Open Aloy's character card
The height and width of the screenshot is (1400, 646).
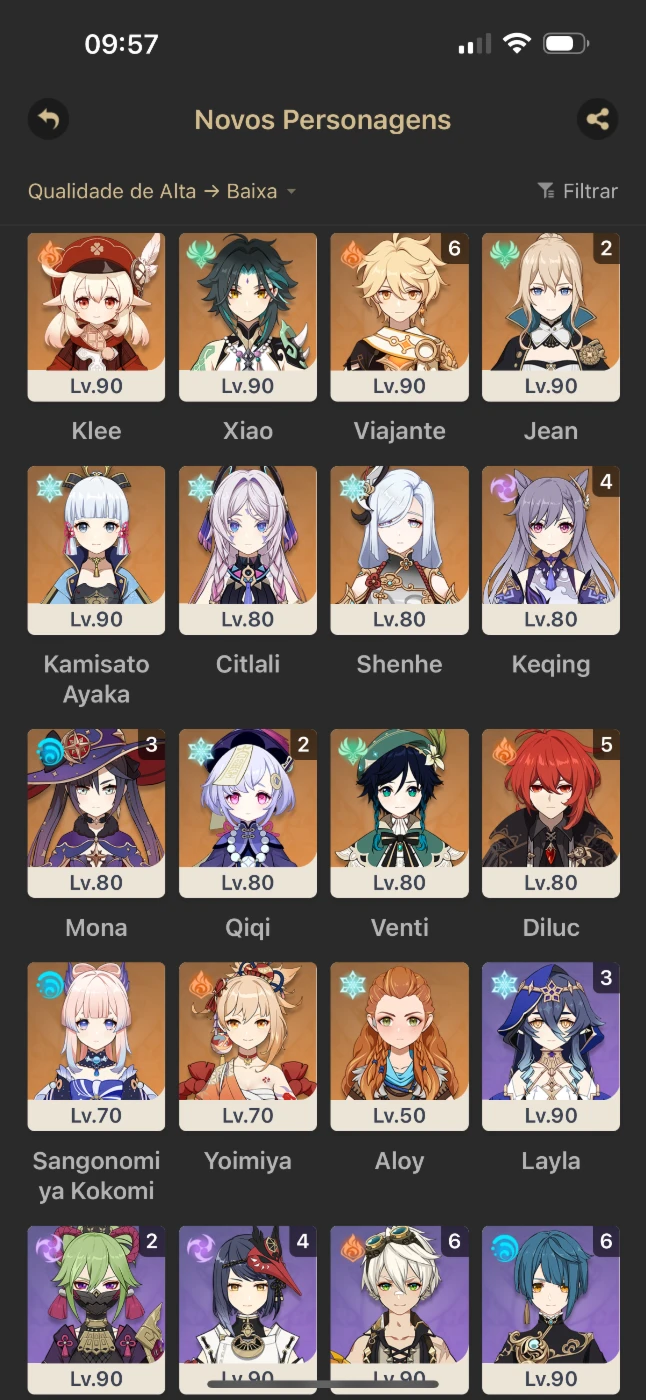click(x=399, y=1047)
